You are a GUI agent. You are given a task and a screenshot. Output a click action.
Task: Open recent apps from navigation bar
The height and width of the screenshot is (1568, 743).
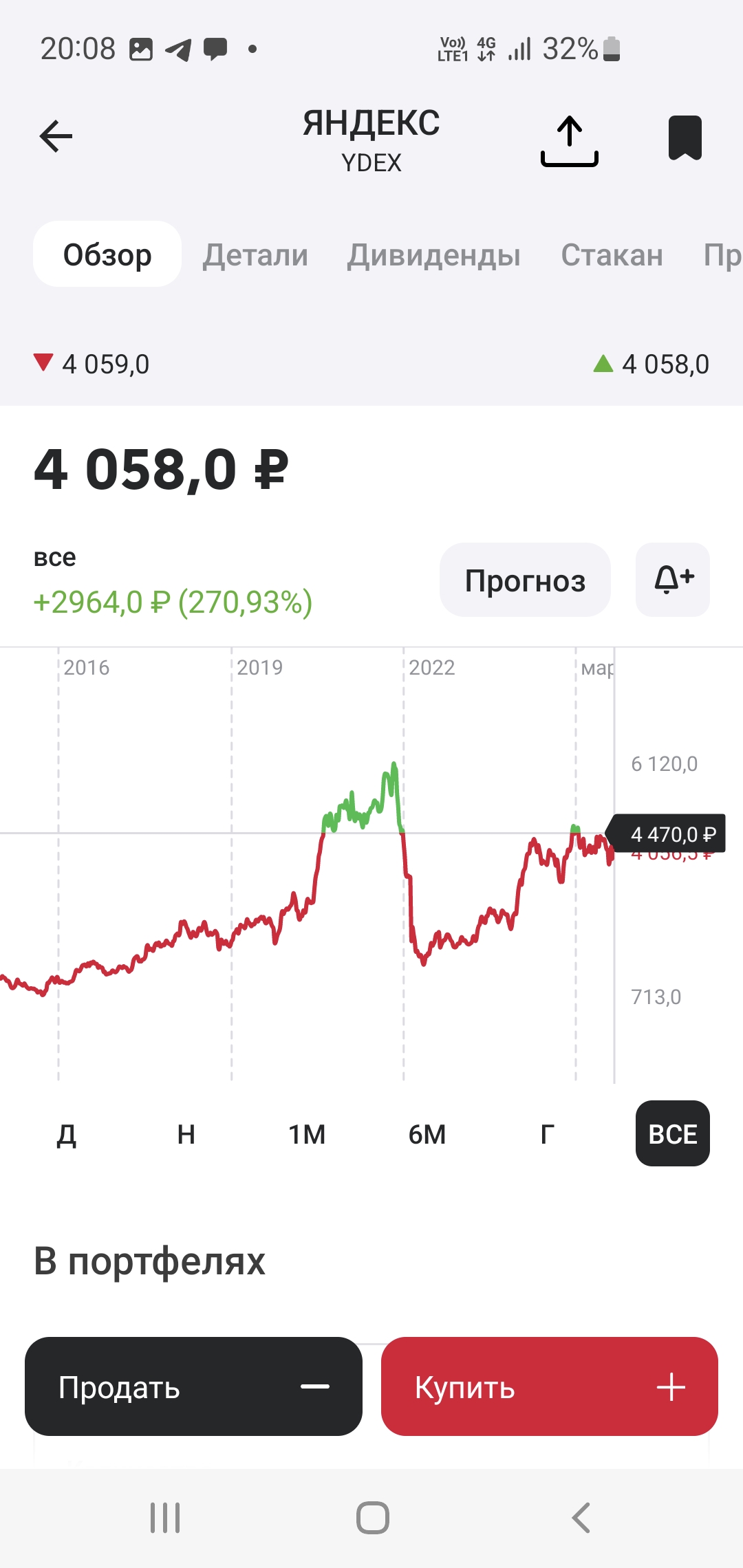click(165, 1518)
